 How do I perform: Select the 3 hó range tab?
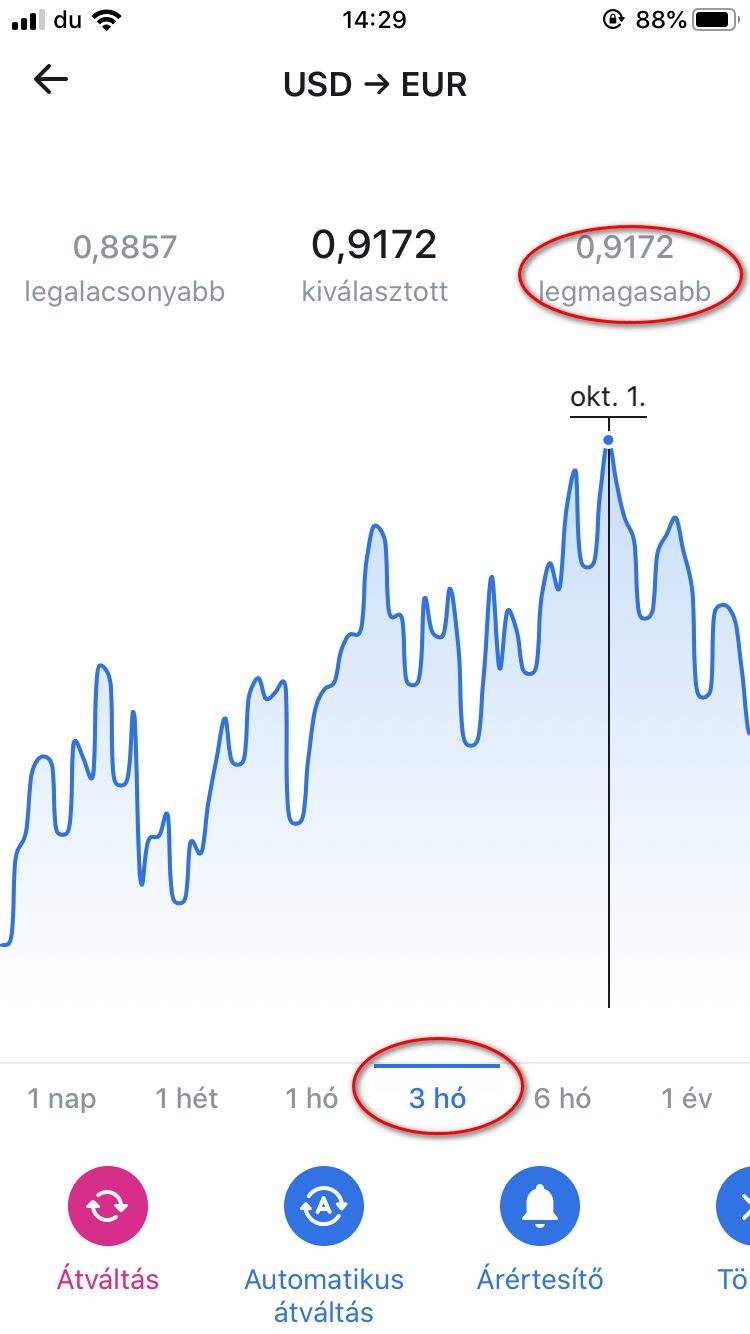[437, 1098]
